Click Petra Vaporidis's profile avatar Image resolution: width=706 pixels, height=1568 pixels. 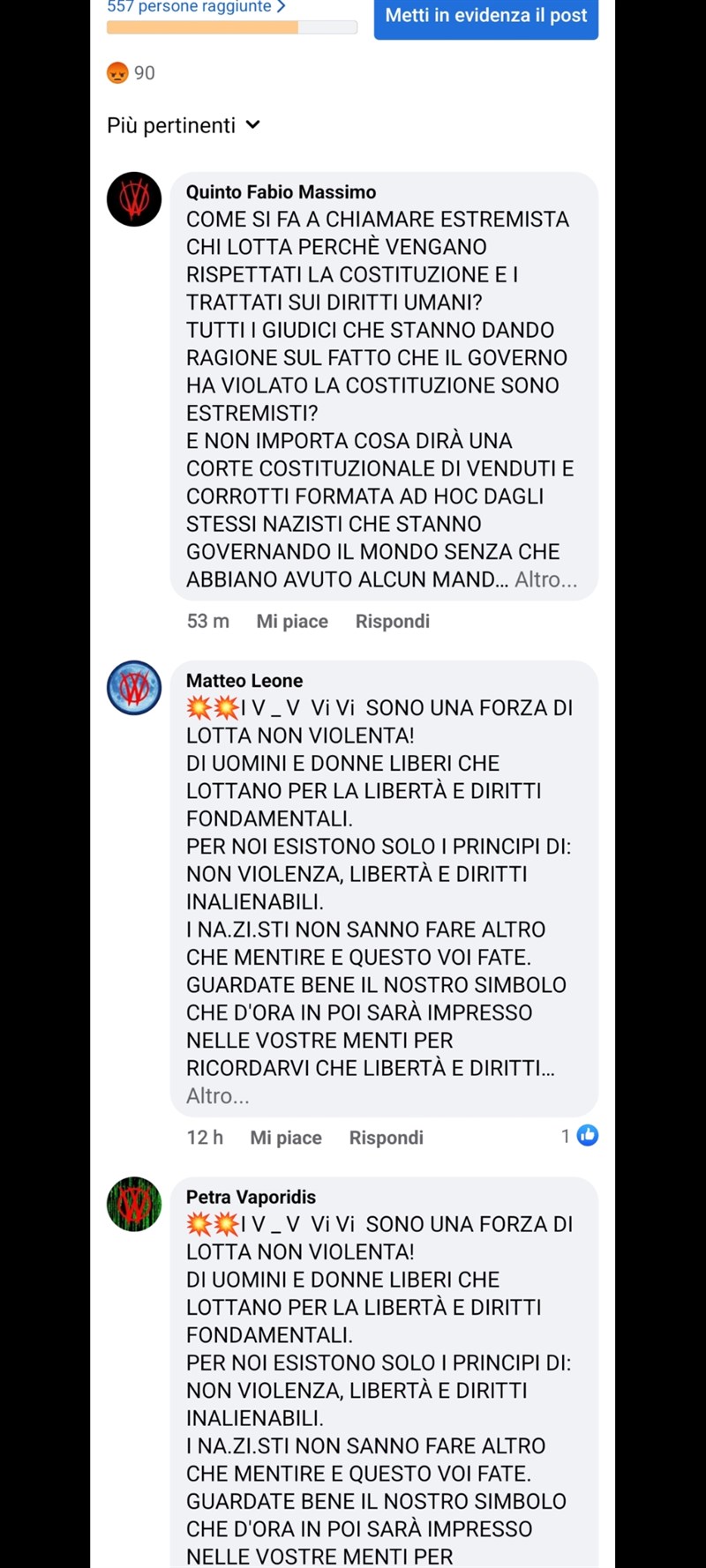133,1204
